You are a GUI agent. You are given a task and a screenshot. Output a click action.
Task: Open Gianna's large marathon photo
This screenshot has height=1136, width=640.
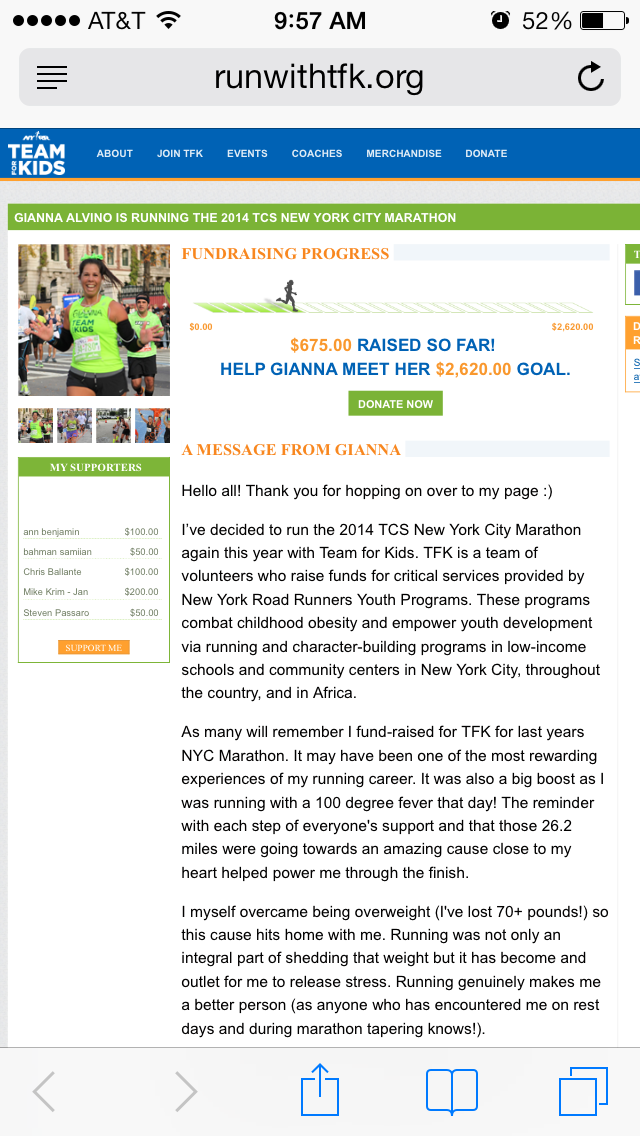tap(94, 320)
